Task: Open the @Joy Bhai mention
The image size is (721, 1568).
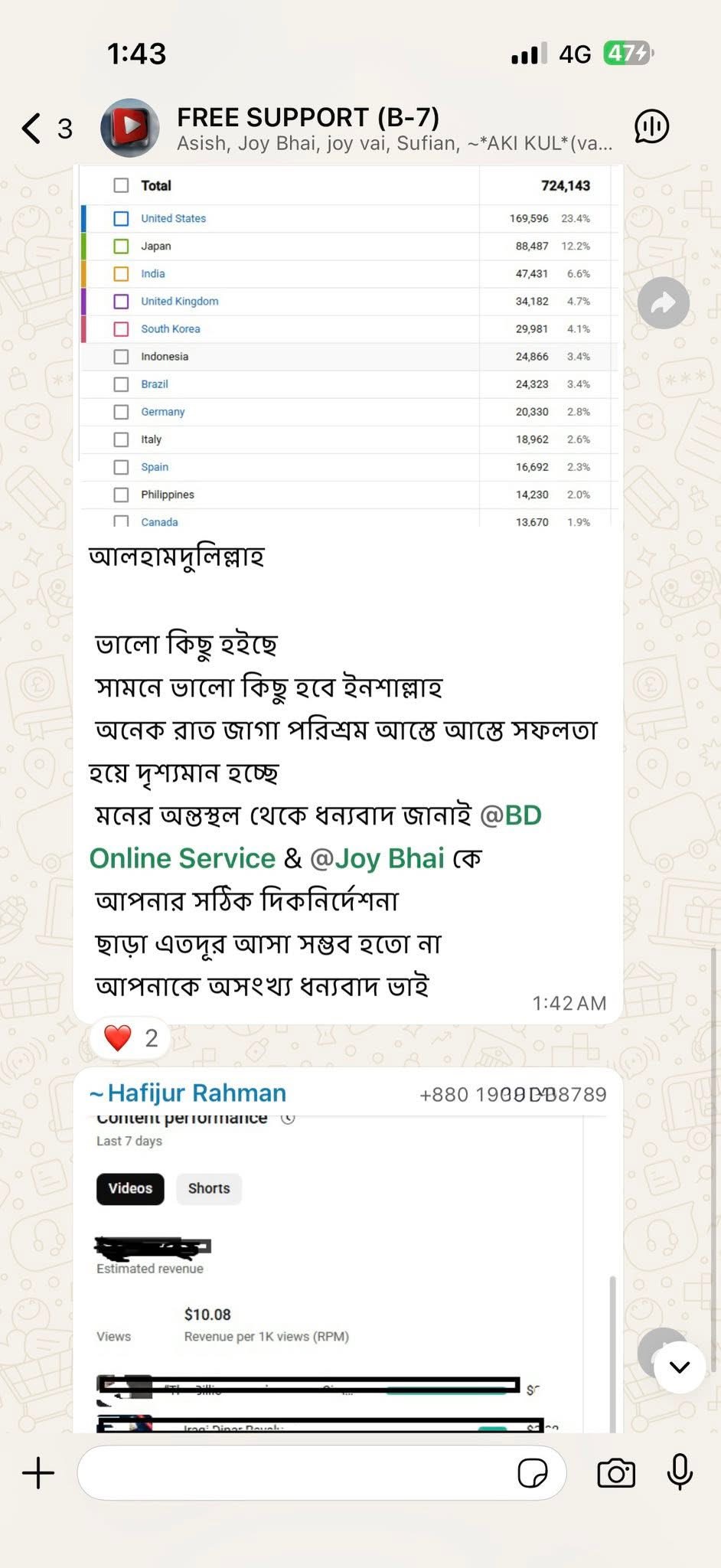Action: click(x=377, y=858)
